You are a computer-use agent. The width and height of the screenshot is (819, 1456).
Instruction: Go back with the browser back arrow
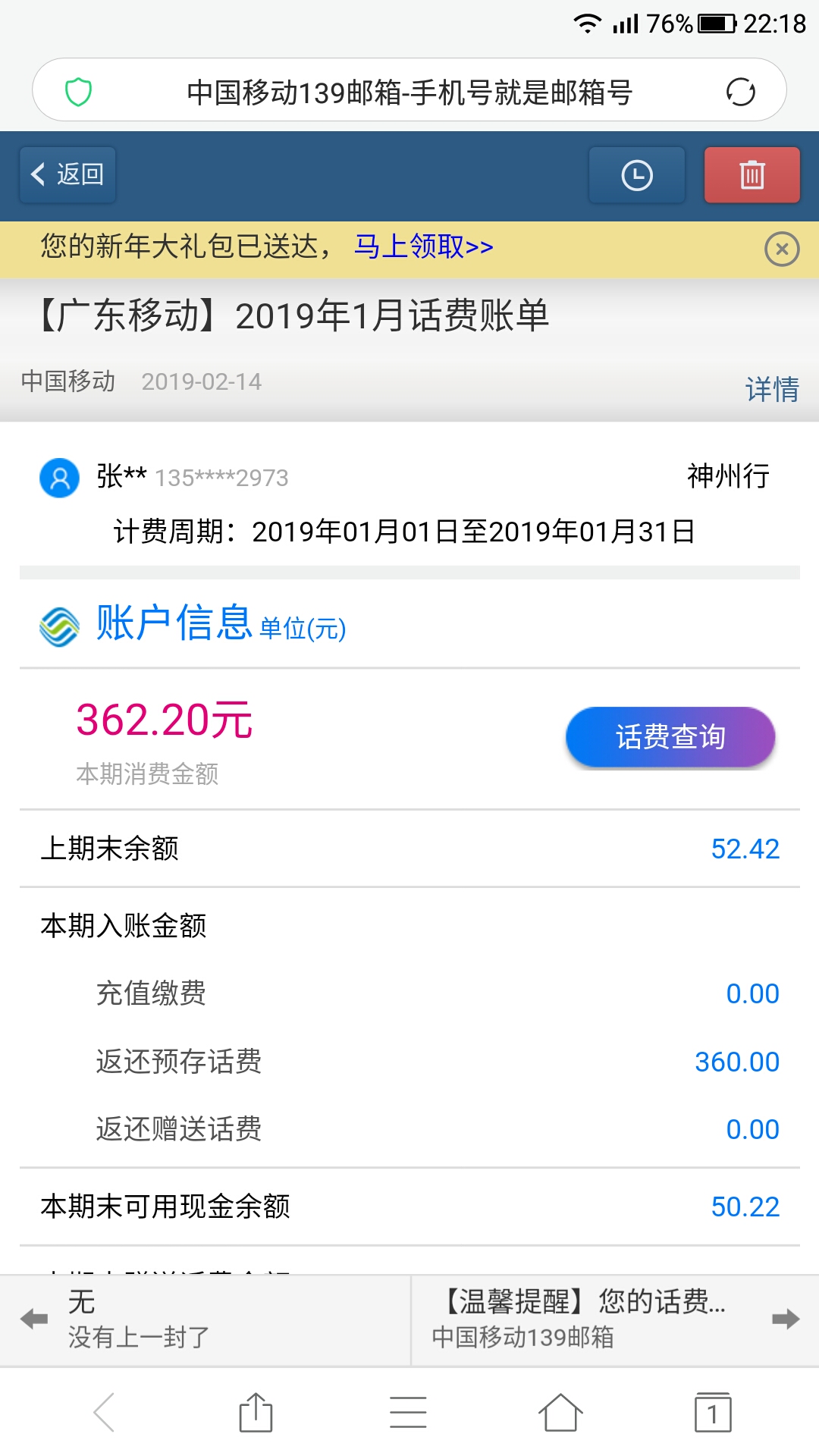(x=104, y=1413)
